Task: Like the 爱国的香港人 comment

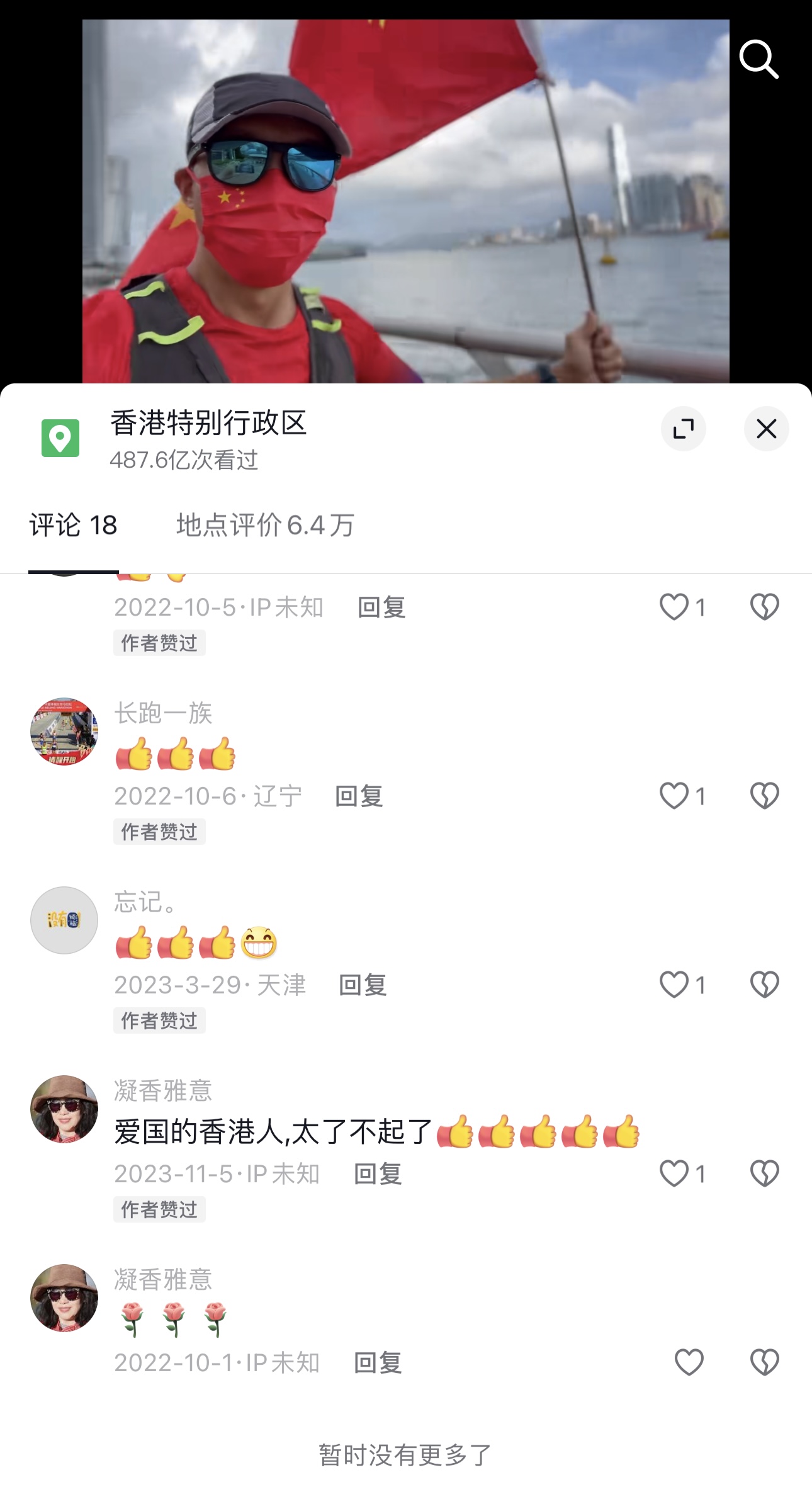Action: 674,1173
